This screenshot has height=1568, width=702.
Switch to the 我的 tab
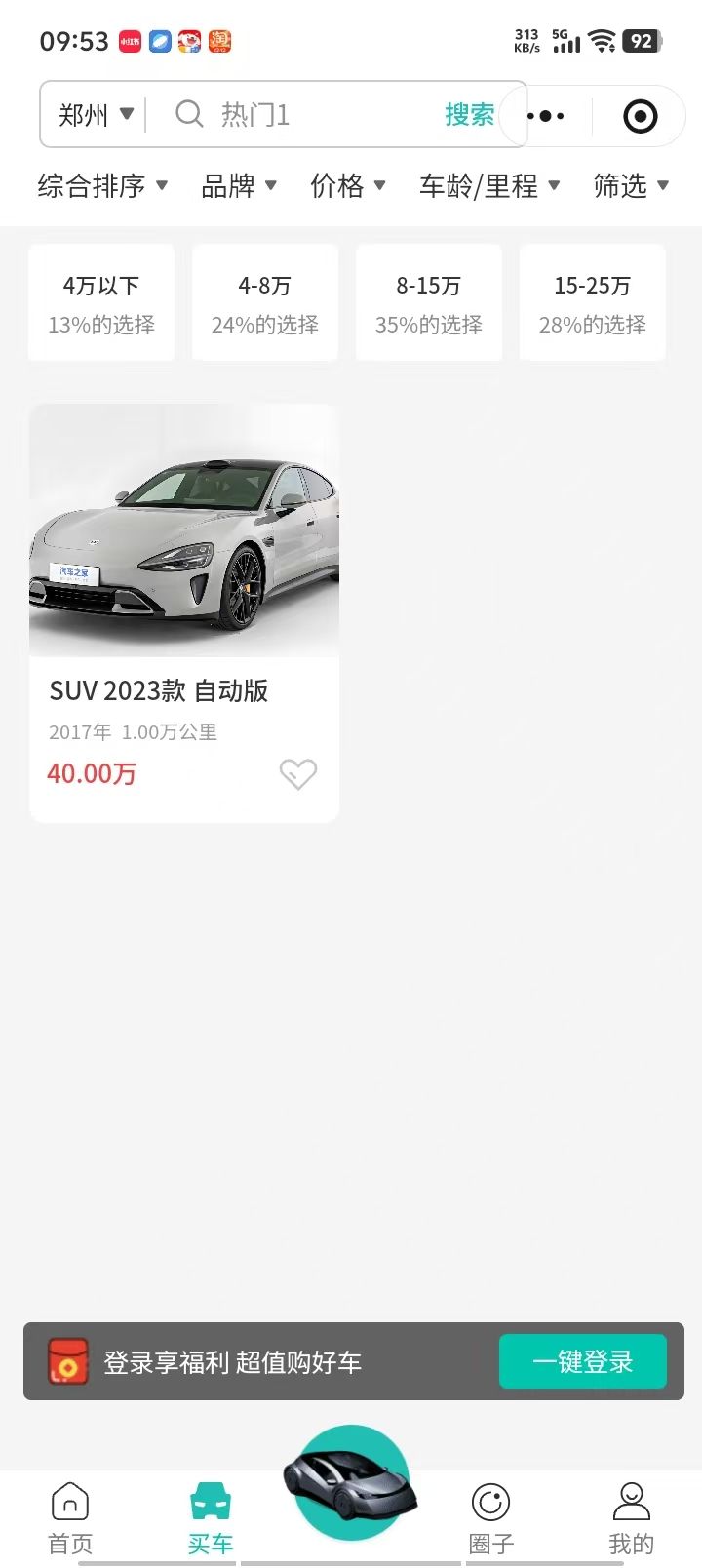[x=631, y=1518]
